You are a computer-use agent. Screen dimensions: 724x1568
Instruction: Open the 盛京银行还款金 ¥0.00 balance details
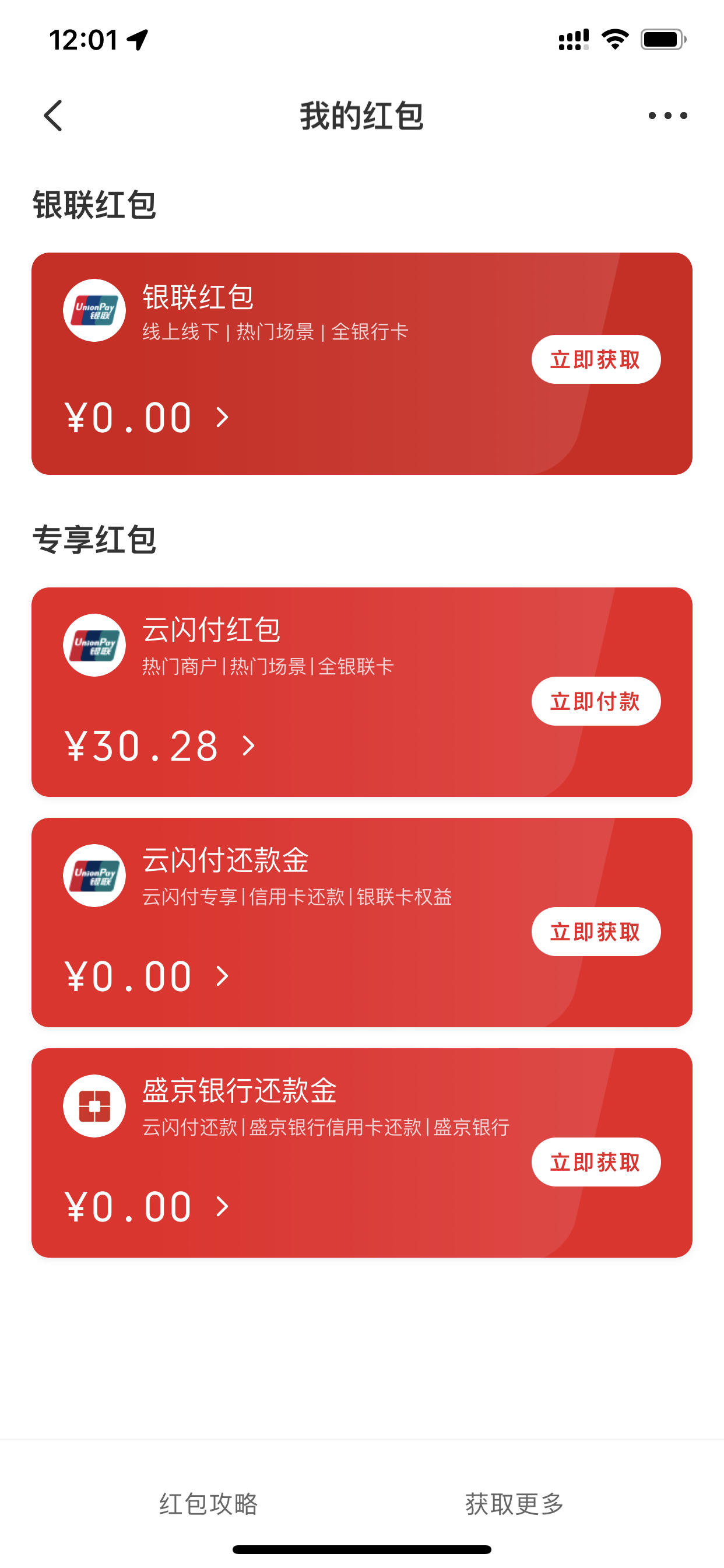click(x=147, y=1207)
